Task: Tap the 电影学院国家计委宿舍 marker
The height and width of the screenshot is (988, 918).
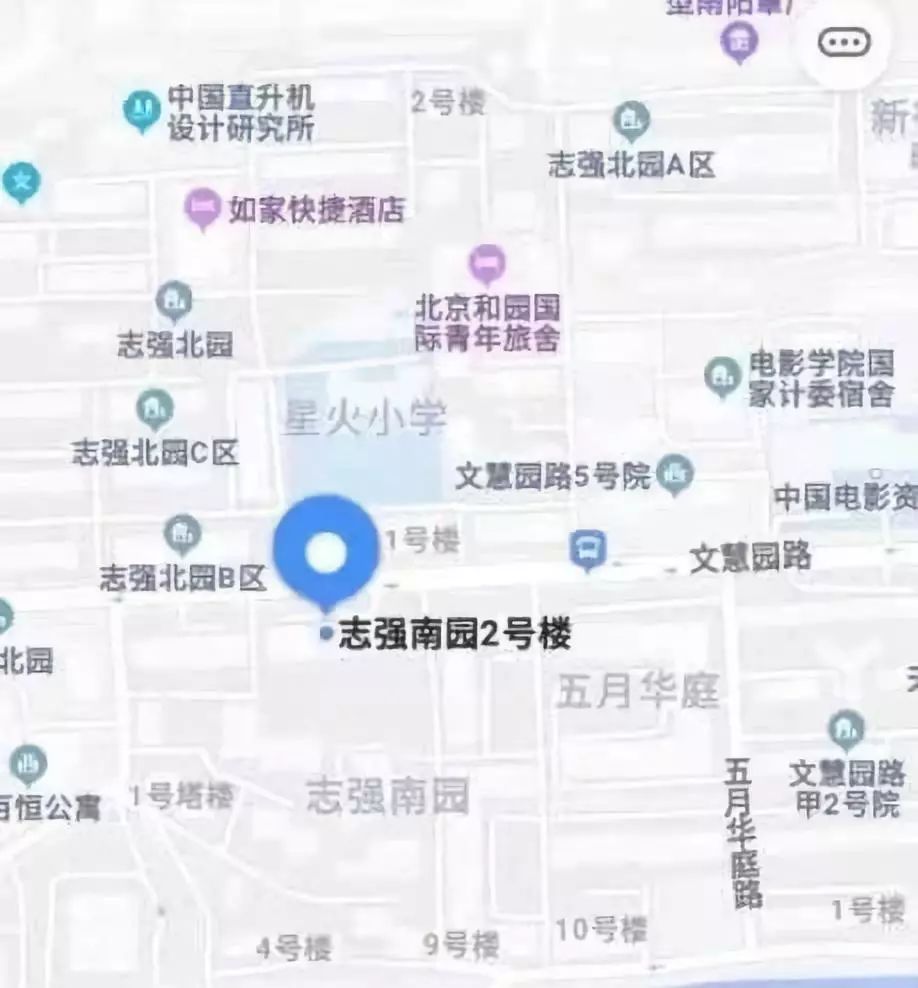Action: (722, 378)
